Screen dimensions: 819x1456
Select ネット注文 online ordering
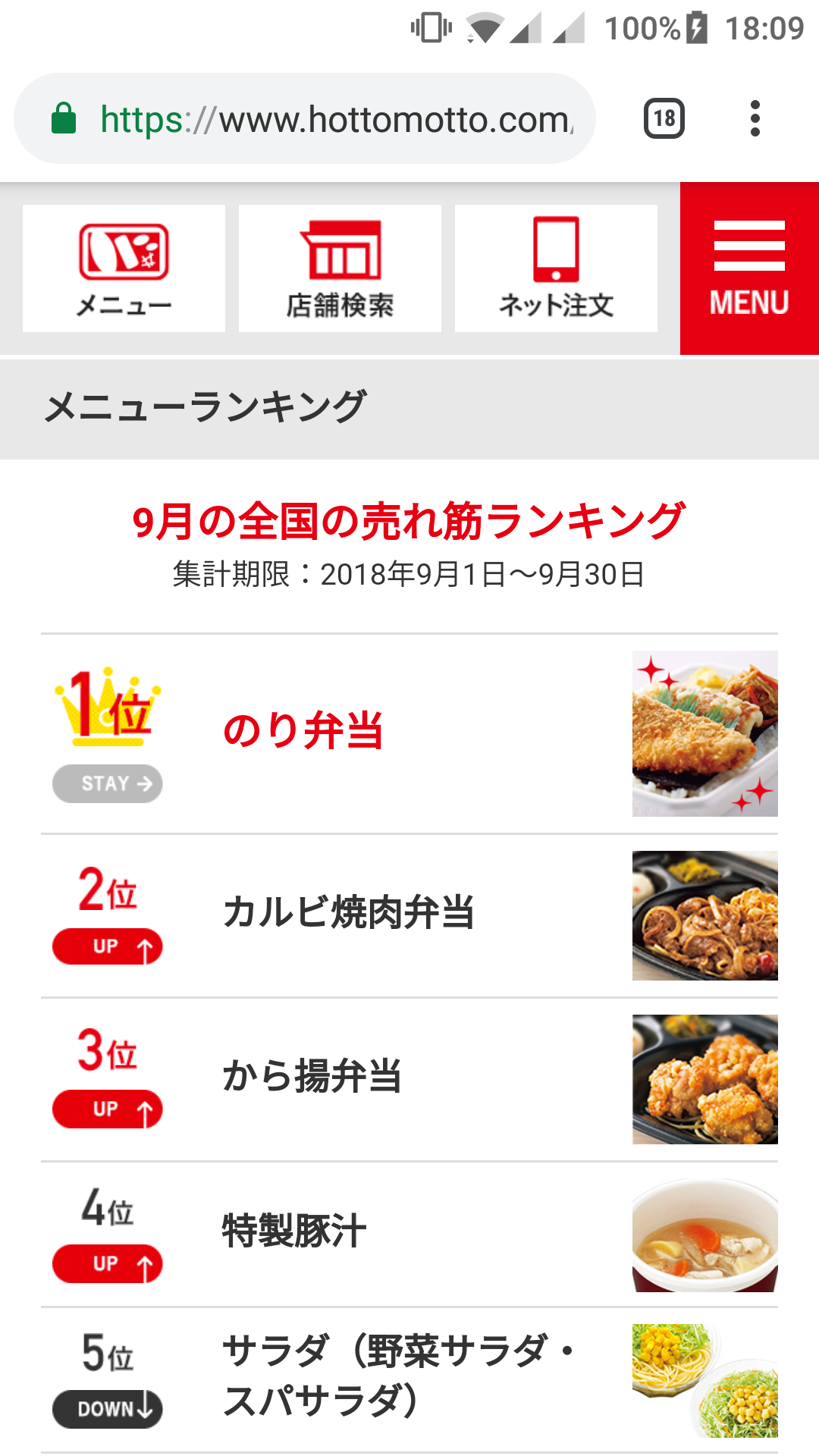(556, 268)
